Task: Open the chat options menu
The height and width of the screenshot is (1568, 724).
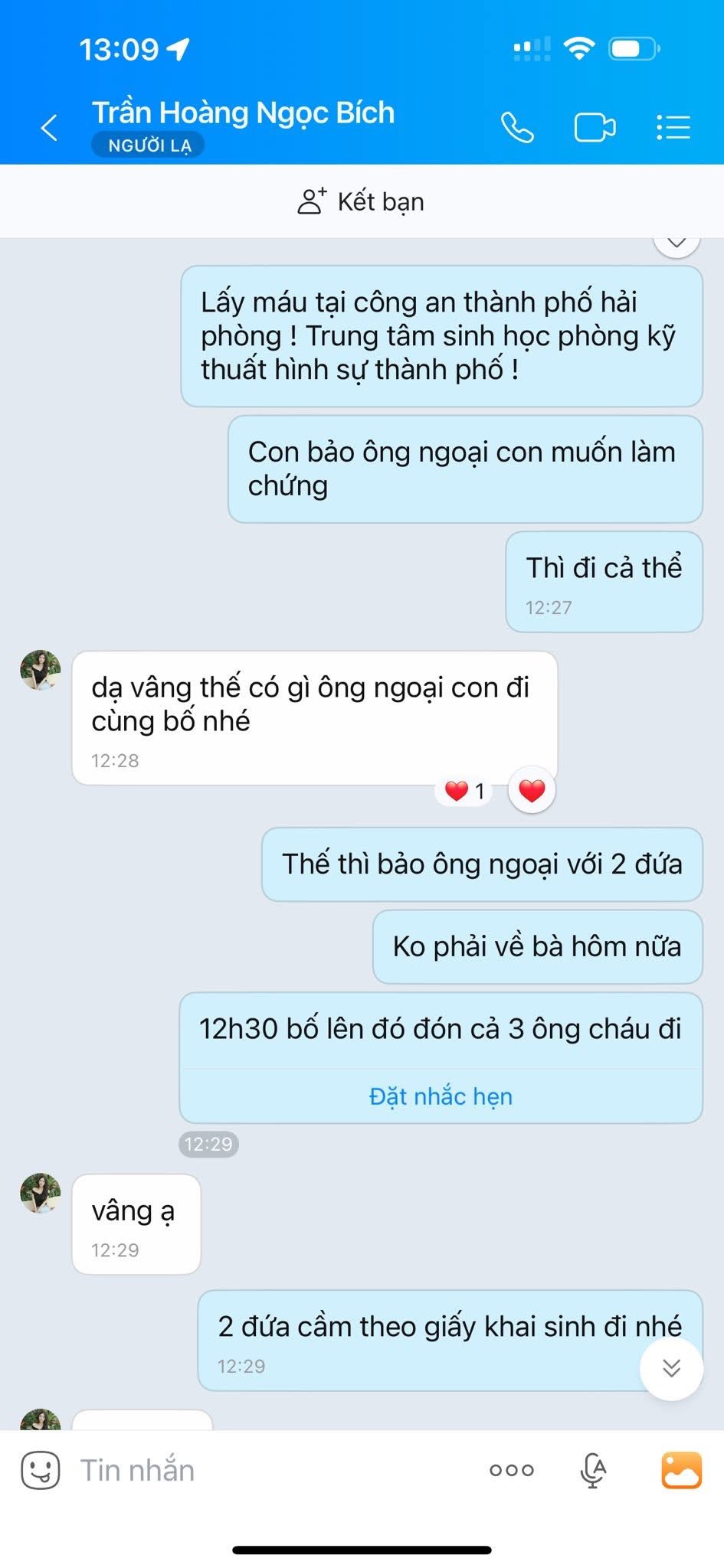Action: click(673, 127)
